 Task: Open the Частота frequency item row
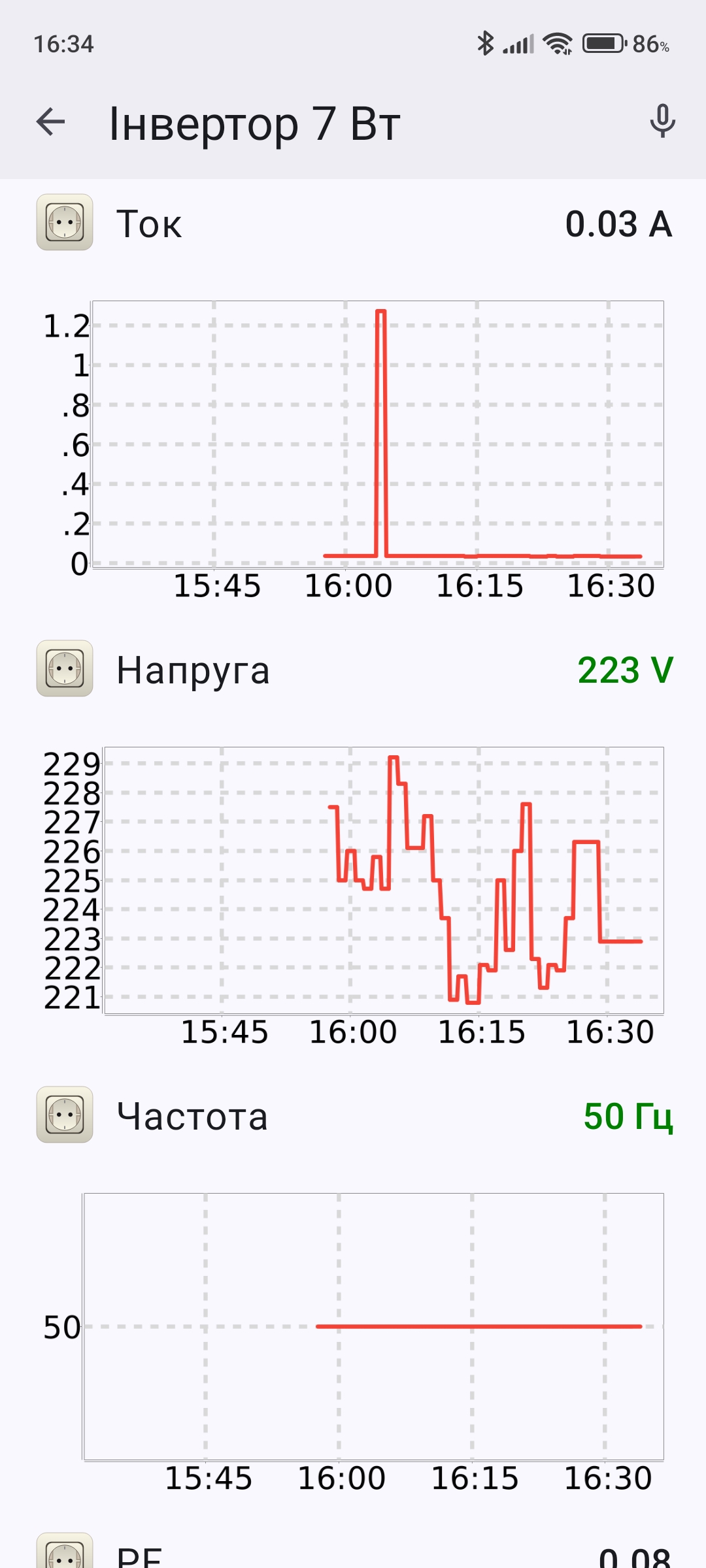[x=353, y=1116]
